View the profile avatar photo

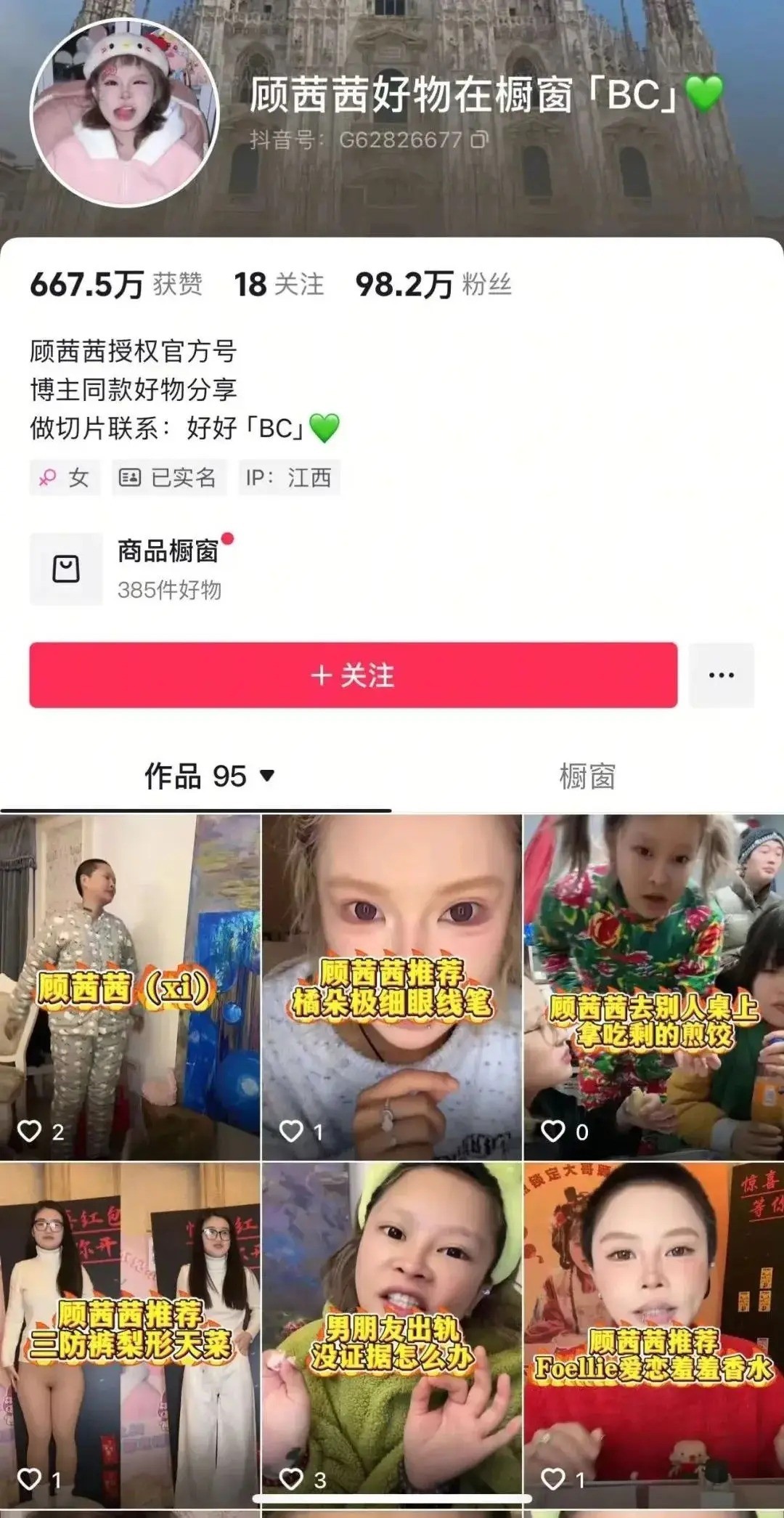[x=124, y=113]
